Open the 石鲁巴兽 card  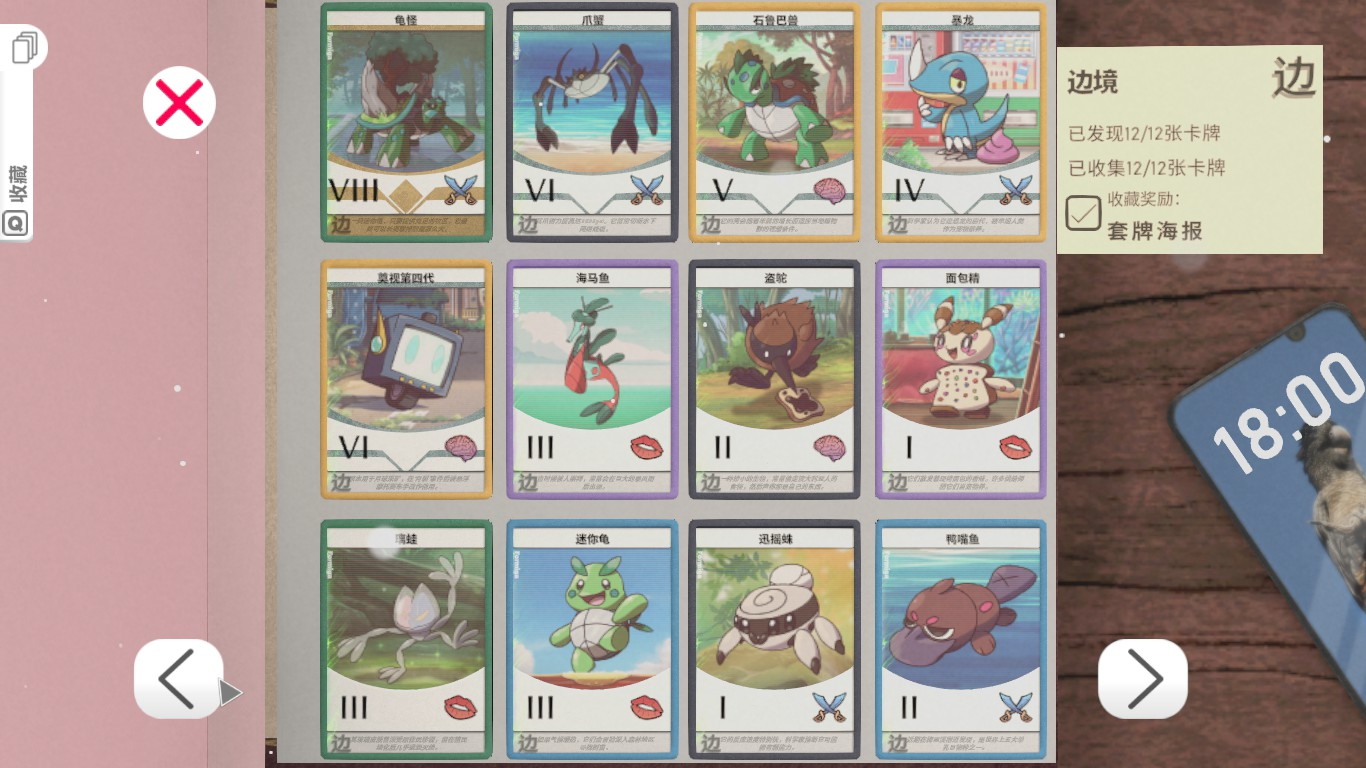(x=774, y=122)
